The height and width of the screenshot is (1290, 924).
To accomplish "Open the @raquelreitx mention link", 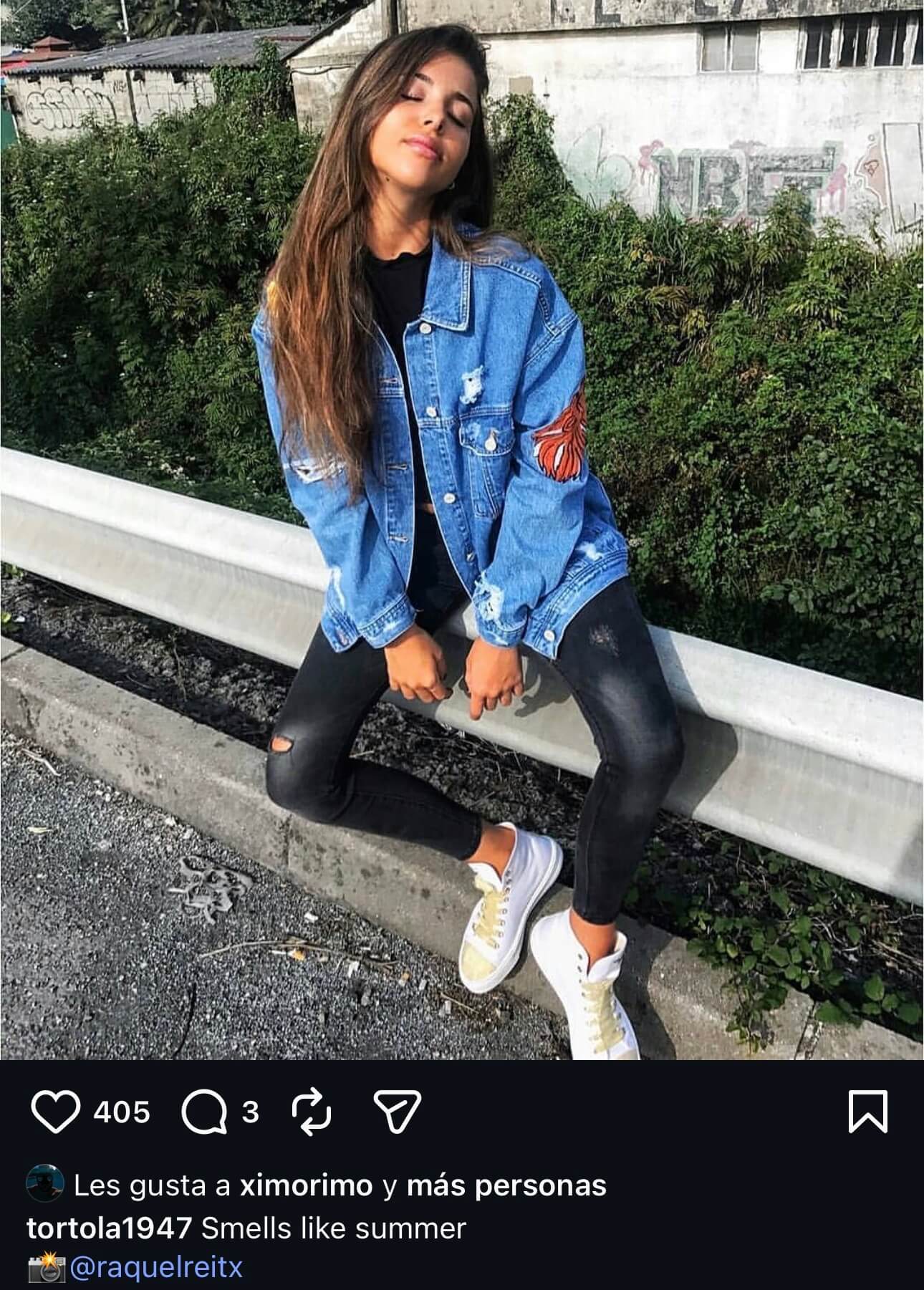I will coord(156,1269).
